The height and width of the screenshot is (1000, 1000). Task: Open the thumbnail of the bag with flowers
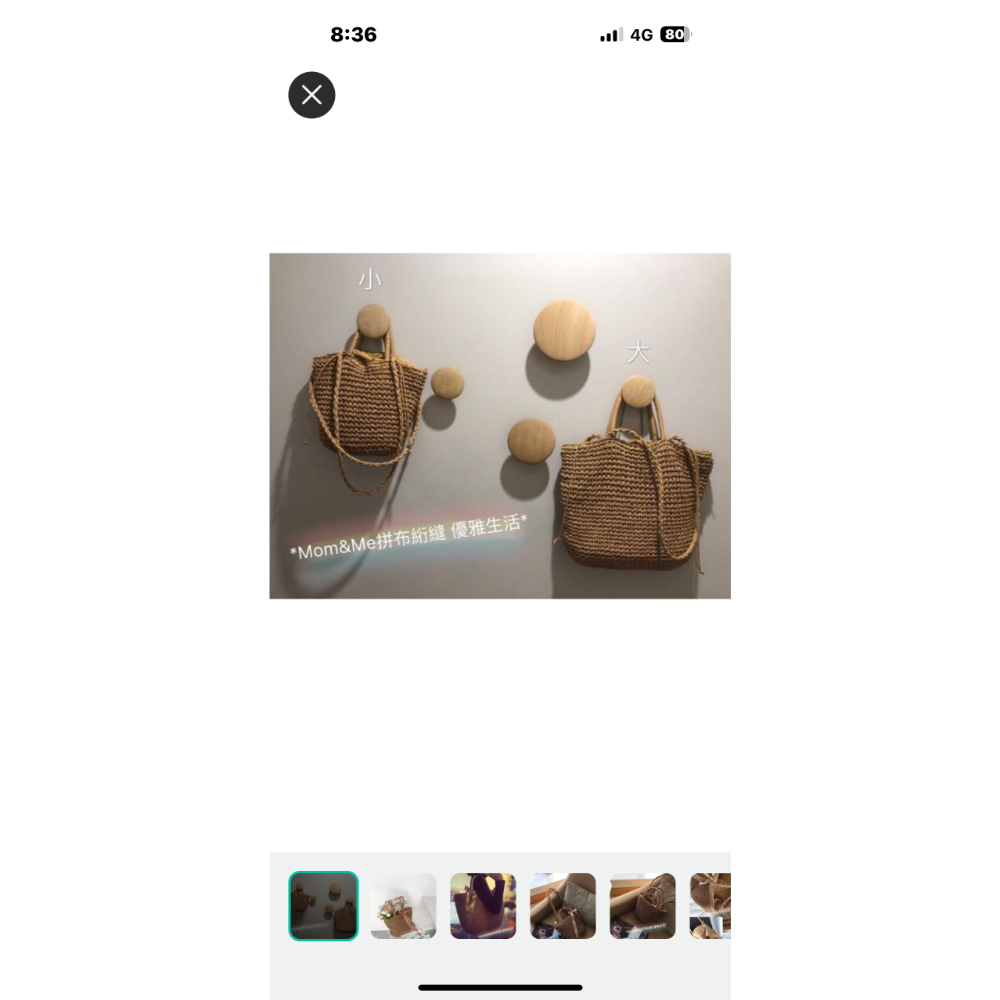403,906
